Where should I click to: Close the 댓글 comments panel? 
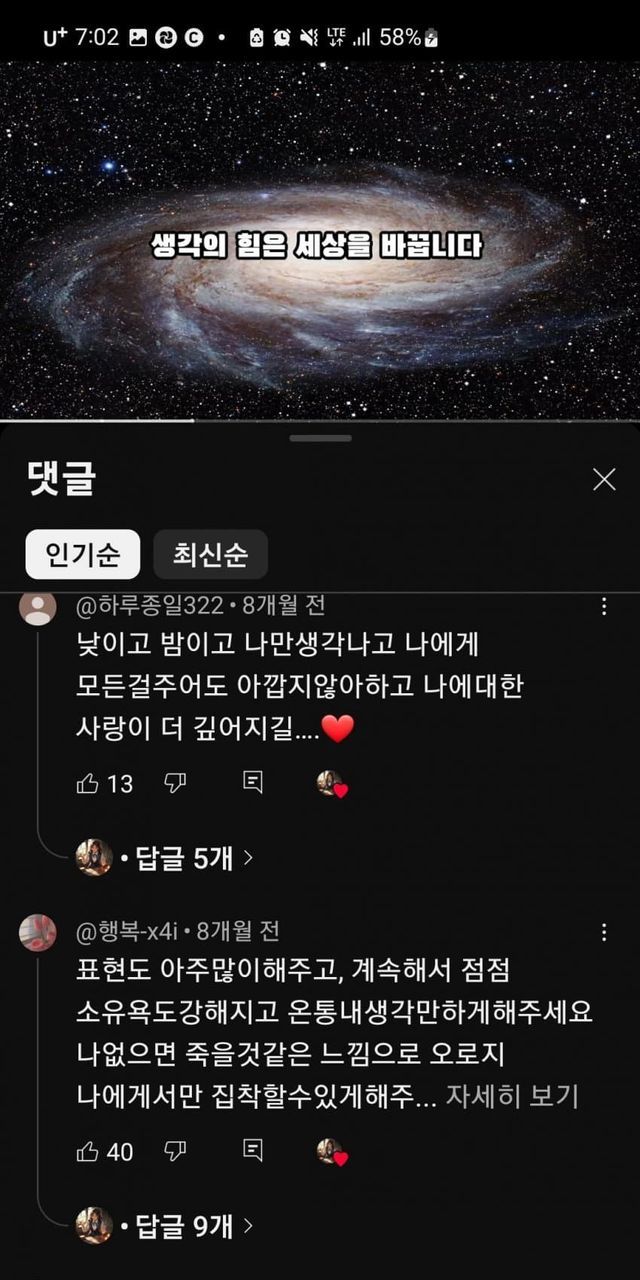click(604, 479)
